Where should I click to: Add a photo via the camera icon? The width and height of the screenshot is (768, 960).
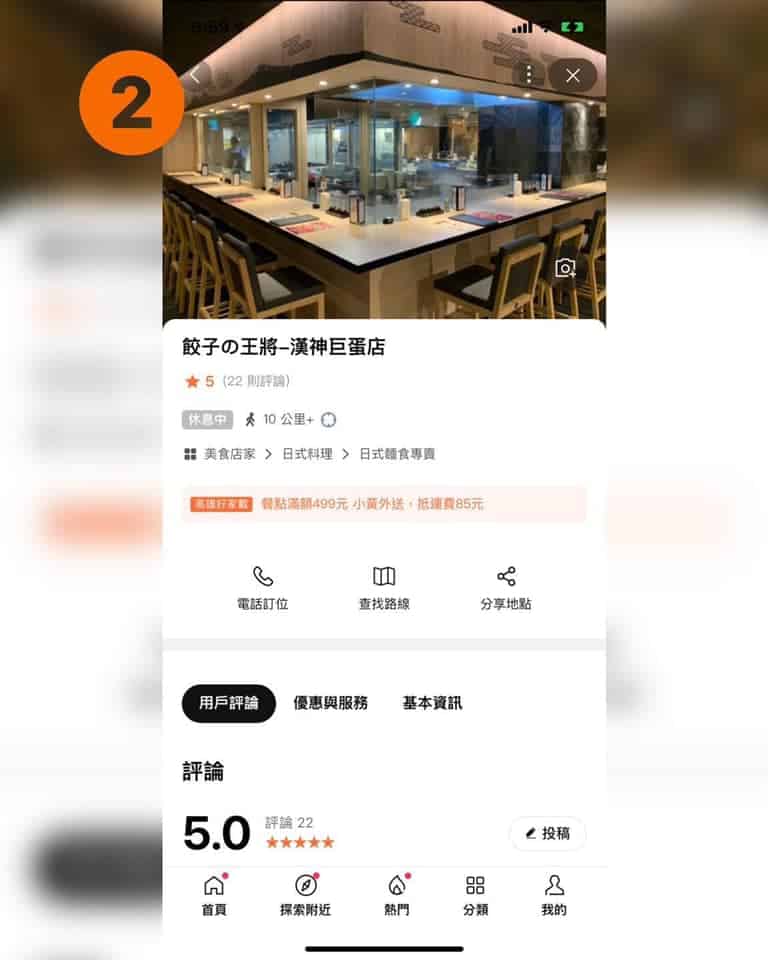[x=566, y=268]
